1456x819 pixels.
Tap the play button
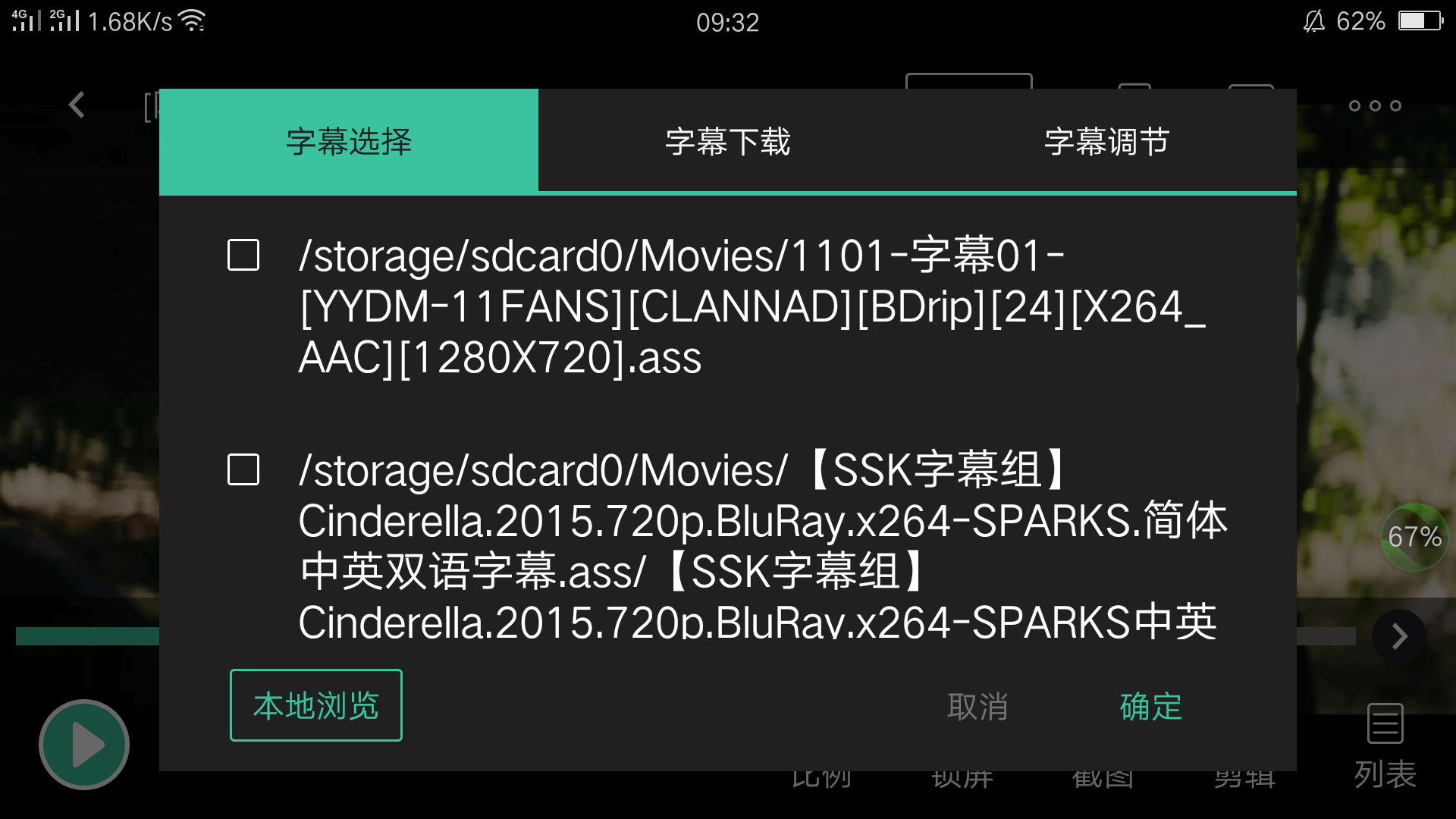pyautogui.click(x=84, y=745)
